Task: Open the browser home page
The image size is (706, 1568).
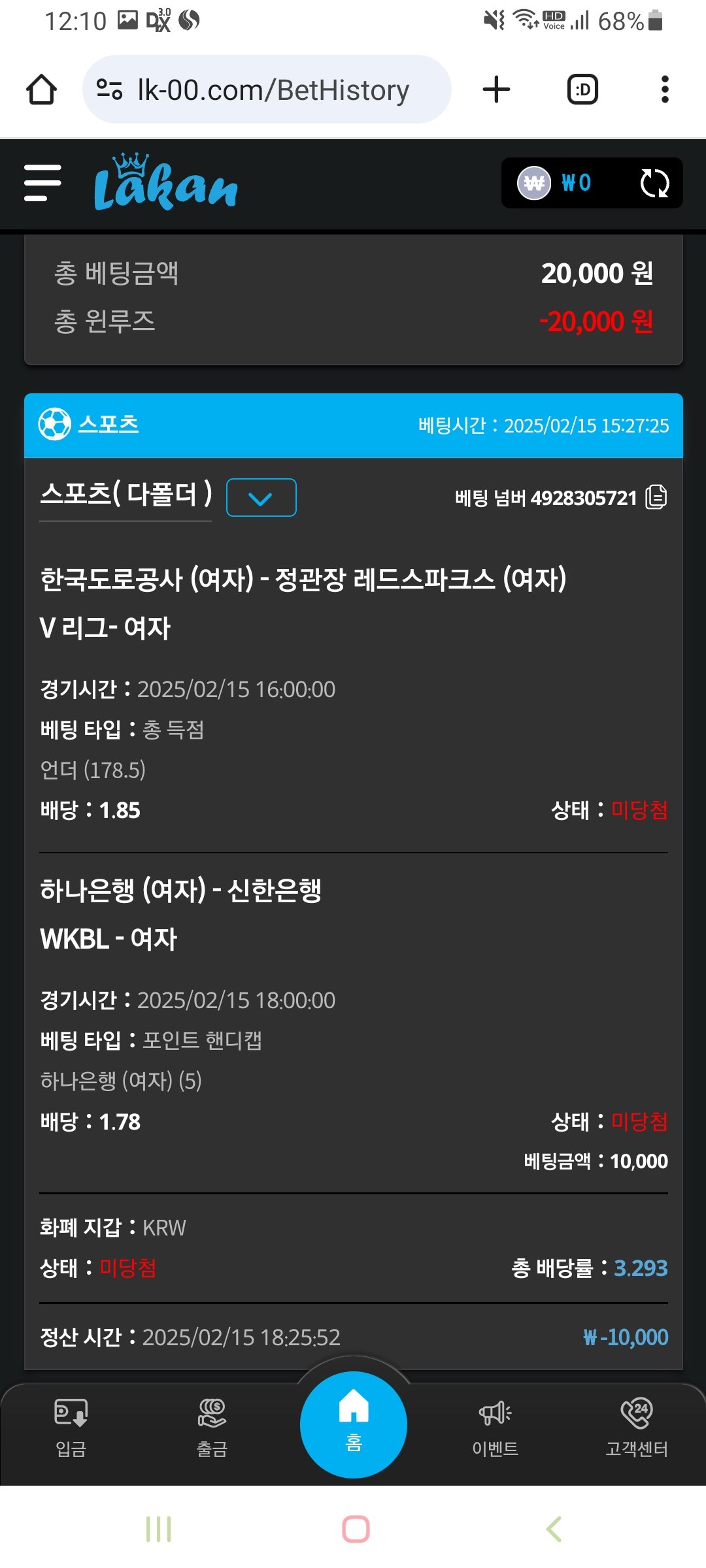Action: click(41, 90)
